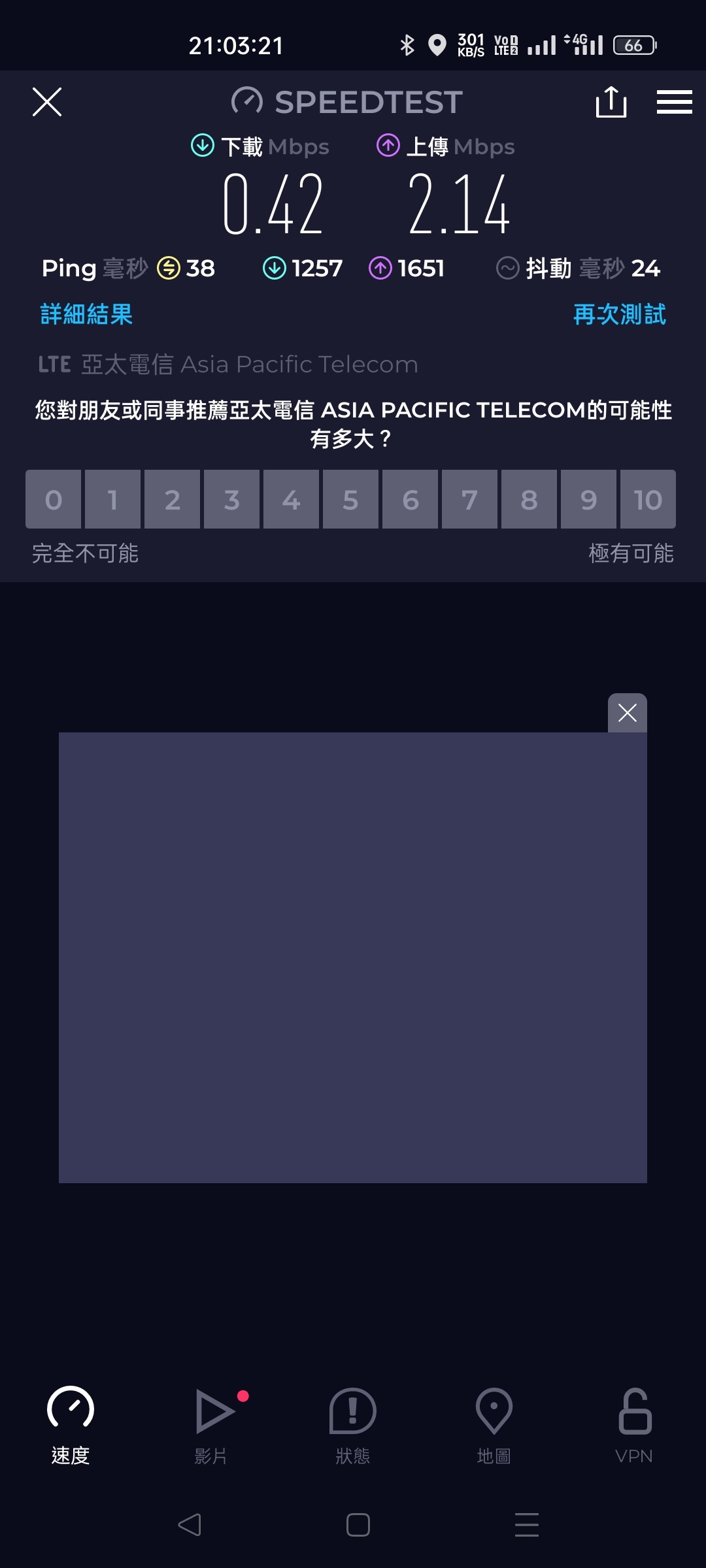Give a rating of 10
706x1568 pixels.
648,500
